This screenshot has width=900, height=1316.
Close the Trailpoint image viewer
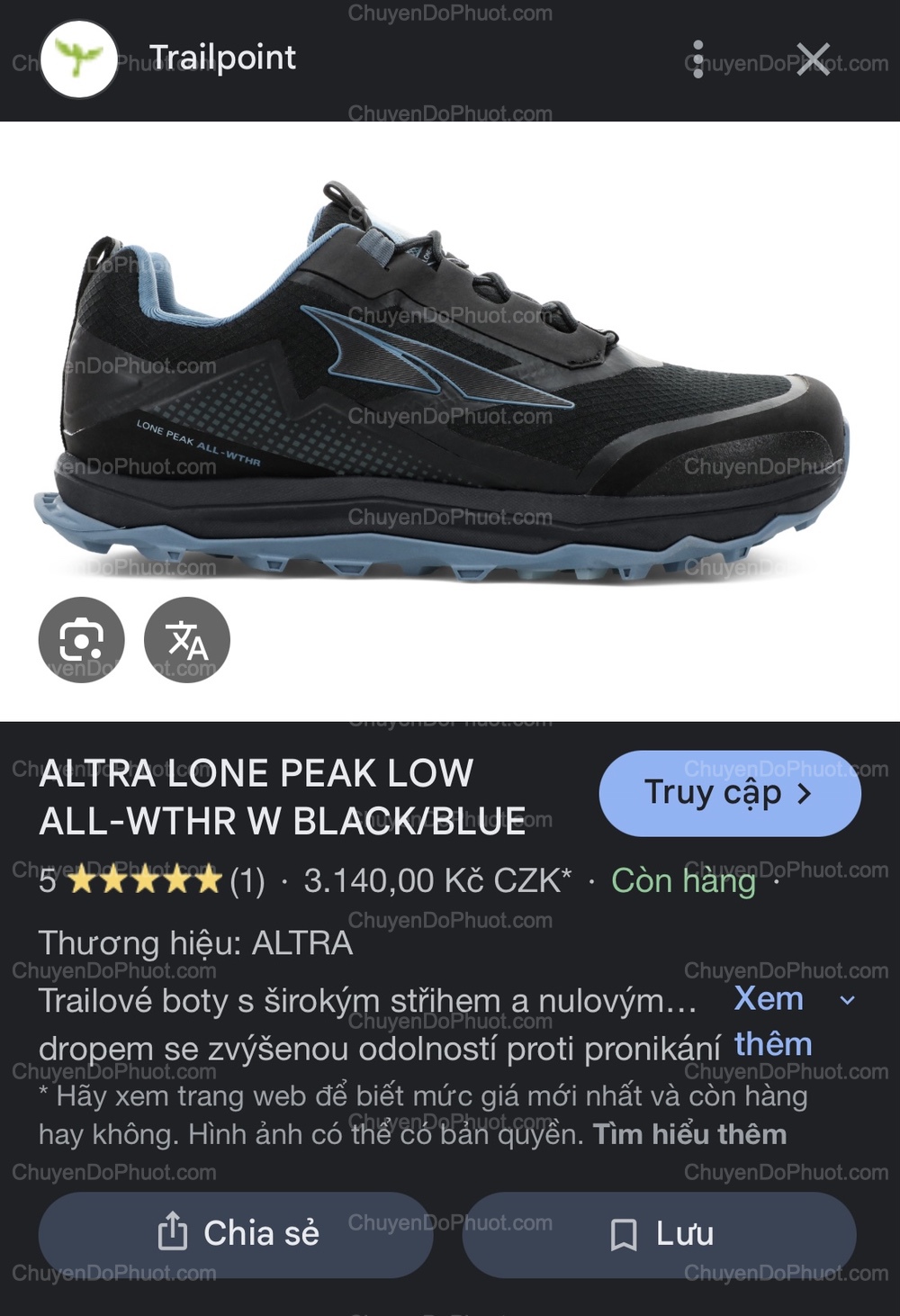813,59
